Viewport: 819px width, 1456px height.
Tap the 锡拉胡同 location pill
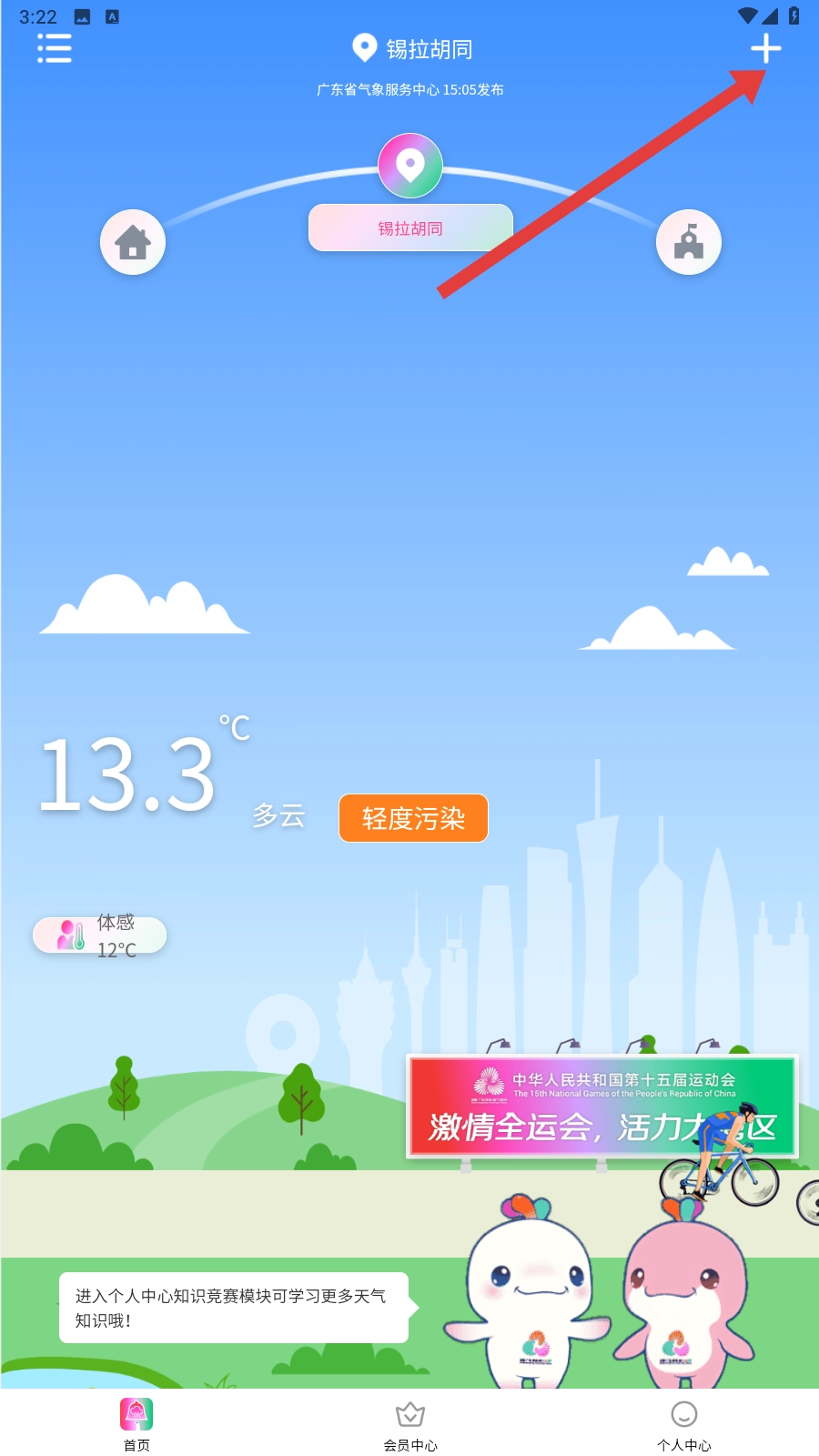410,227
